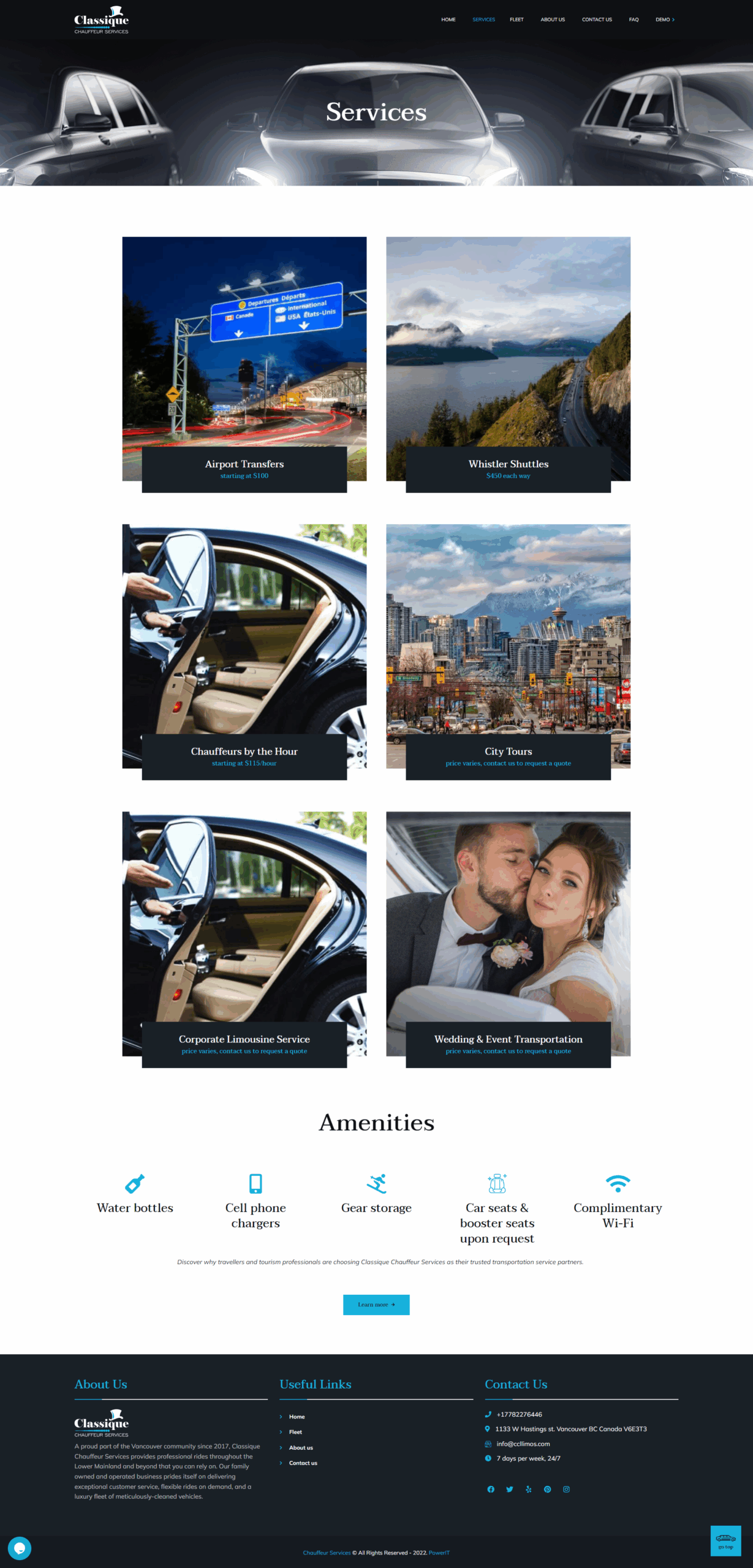Open the Pinterest icon in the footer
This screenshot has height=1568, width=753.
[x=547, y=1490]
